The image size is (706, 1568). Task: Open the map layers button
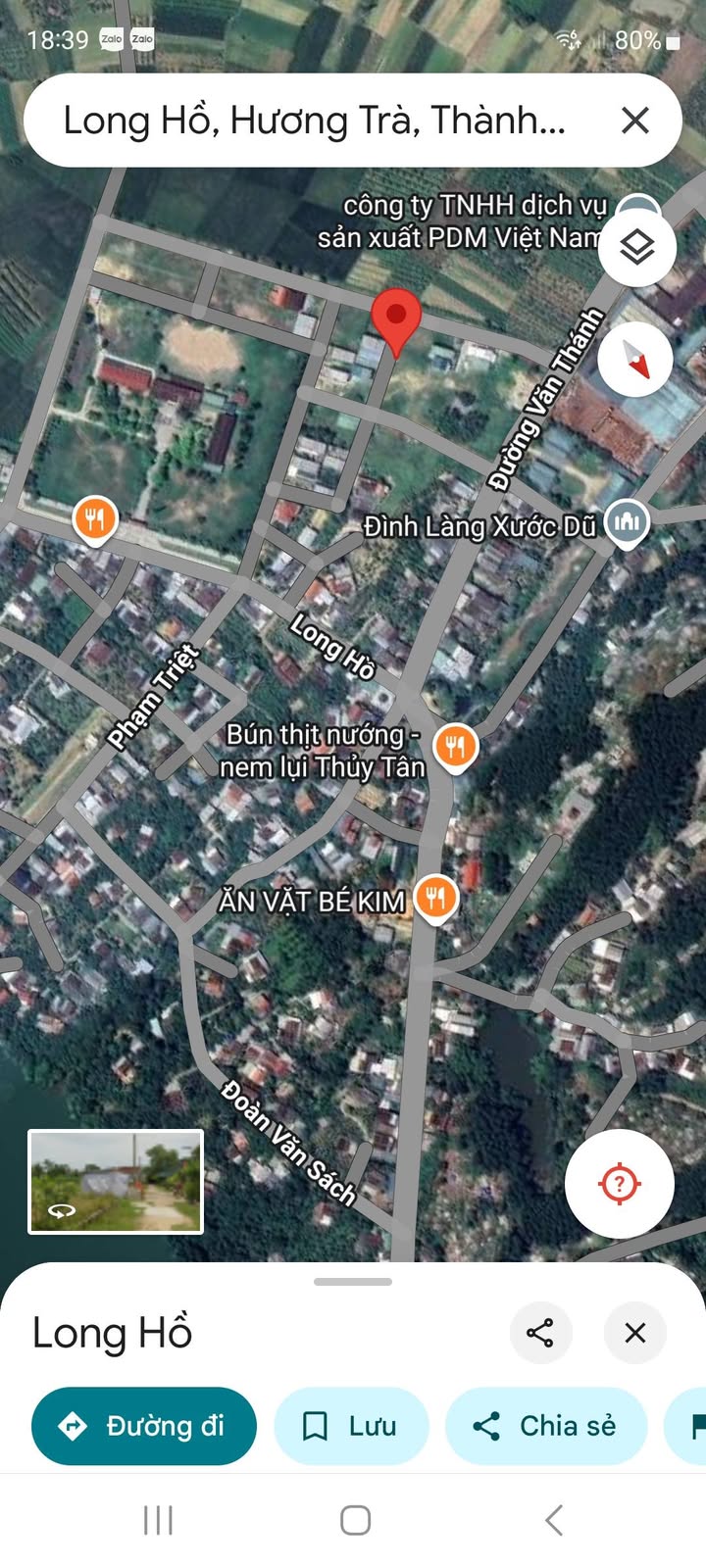point(637,247)
